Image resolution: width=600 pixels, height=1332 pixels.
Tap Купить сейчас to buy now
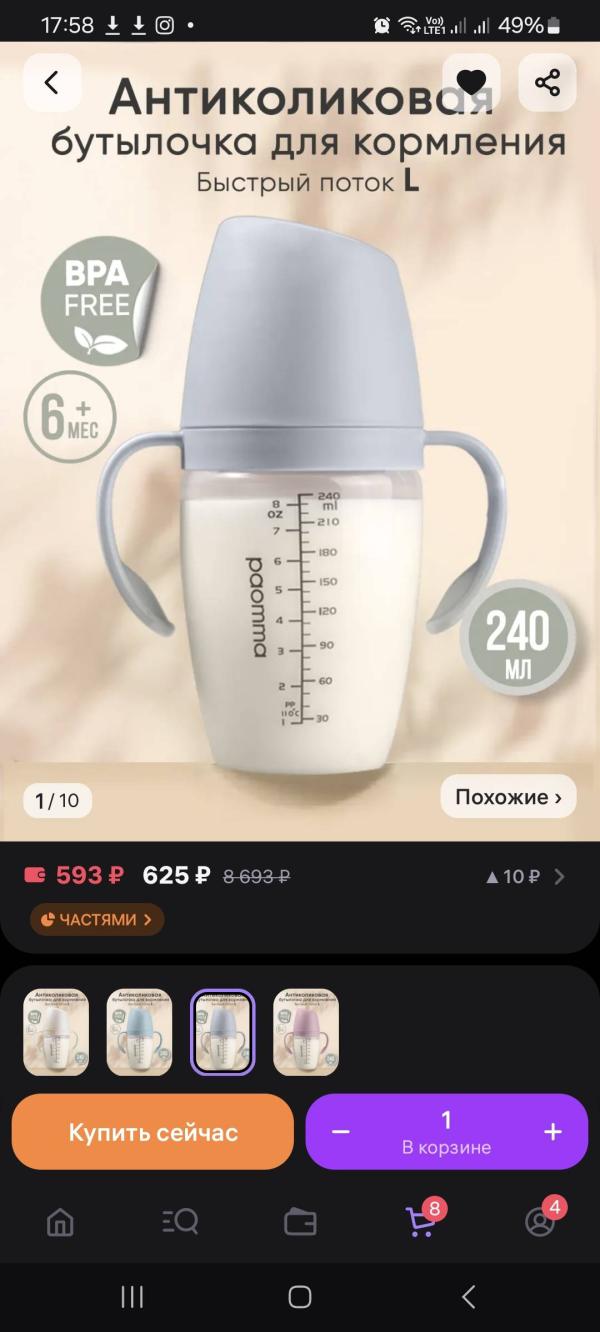tap(153, 1132)
